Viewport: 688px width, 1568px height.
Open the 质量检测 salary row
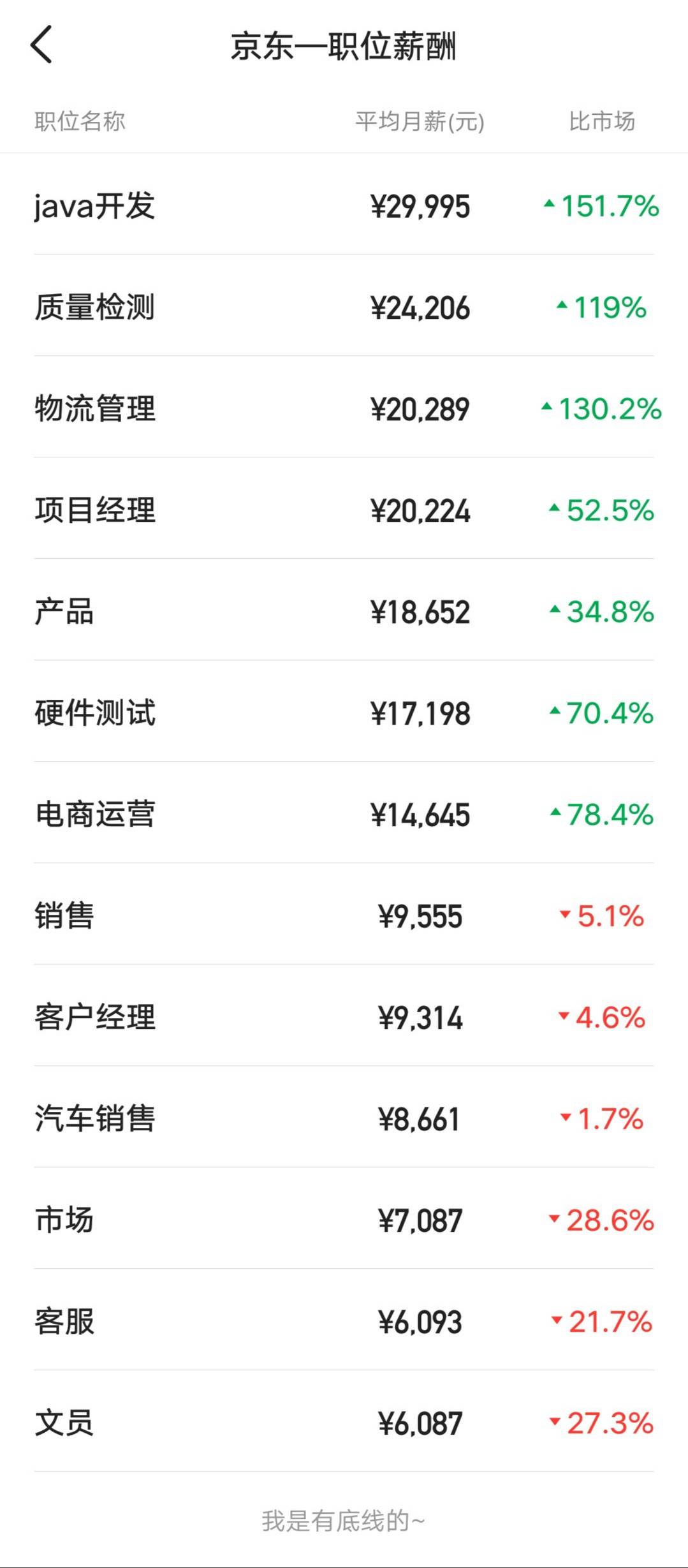(x=344, y=307)
